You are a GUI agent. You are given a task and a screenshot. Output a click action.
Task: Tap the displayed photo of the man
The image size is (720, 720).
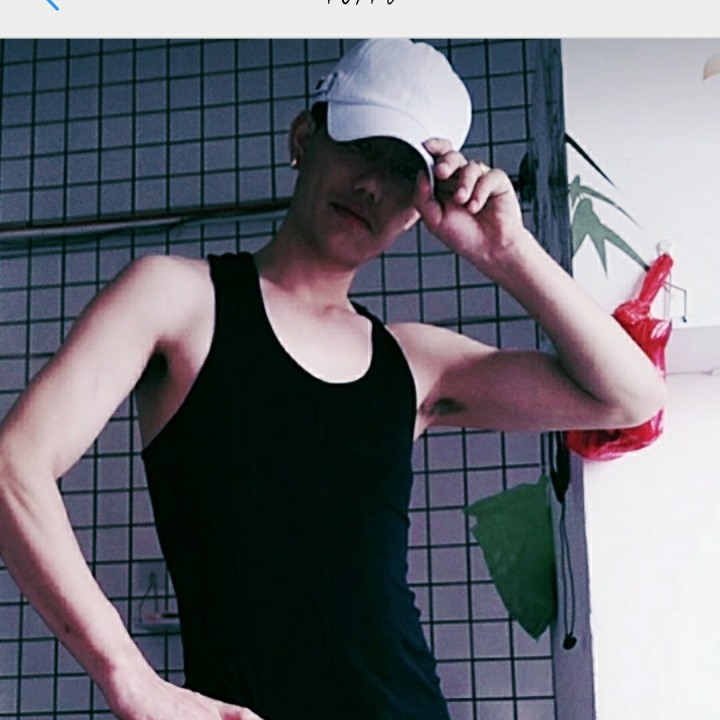(x=360, y=379)
